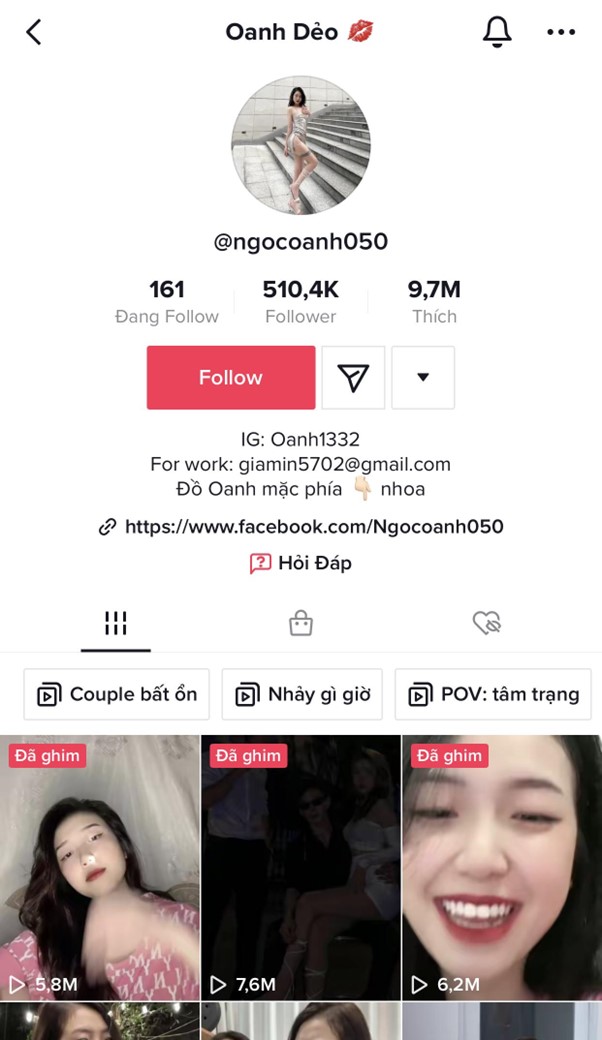The width and height of the screenshot is (602, 1040).
Task: Play pinned video with 7,6M views
Action: [x=301, y=868]
